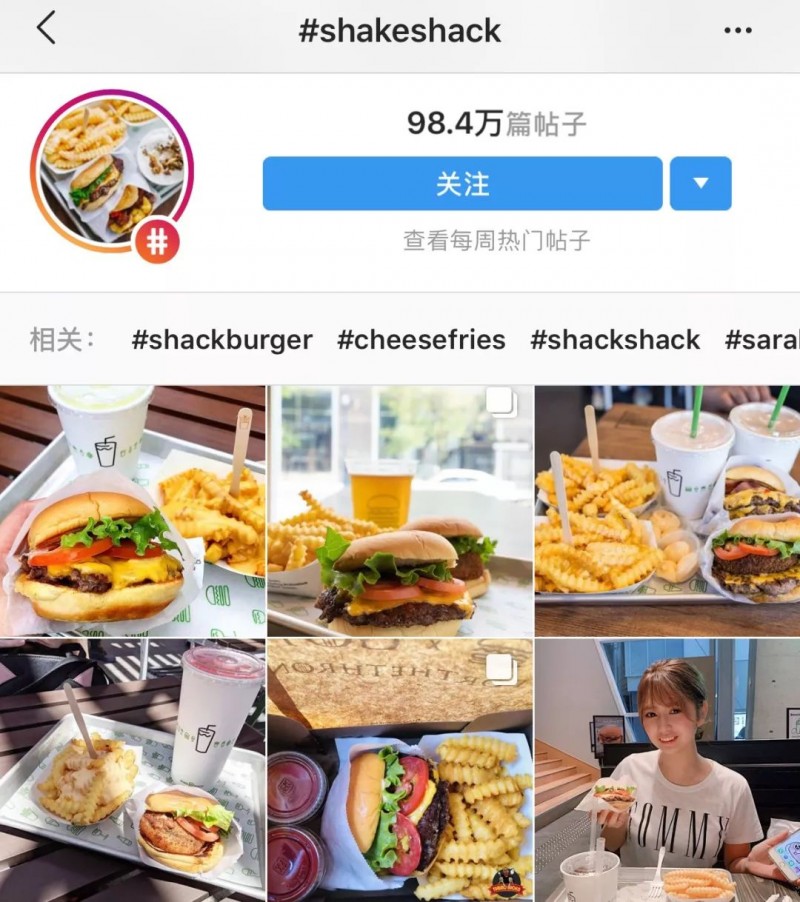Screen dimensions: 800x902
Task: Open post with two shakes and fries tray
Action: [668, 511]
